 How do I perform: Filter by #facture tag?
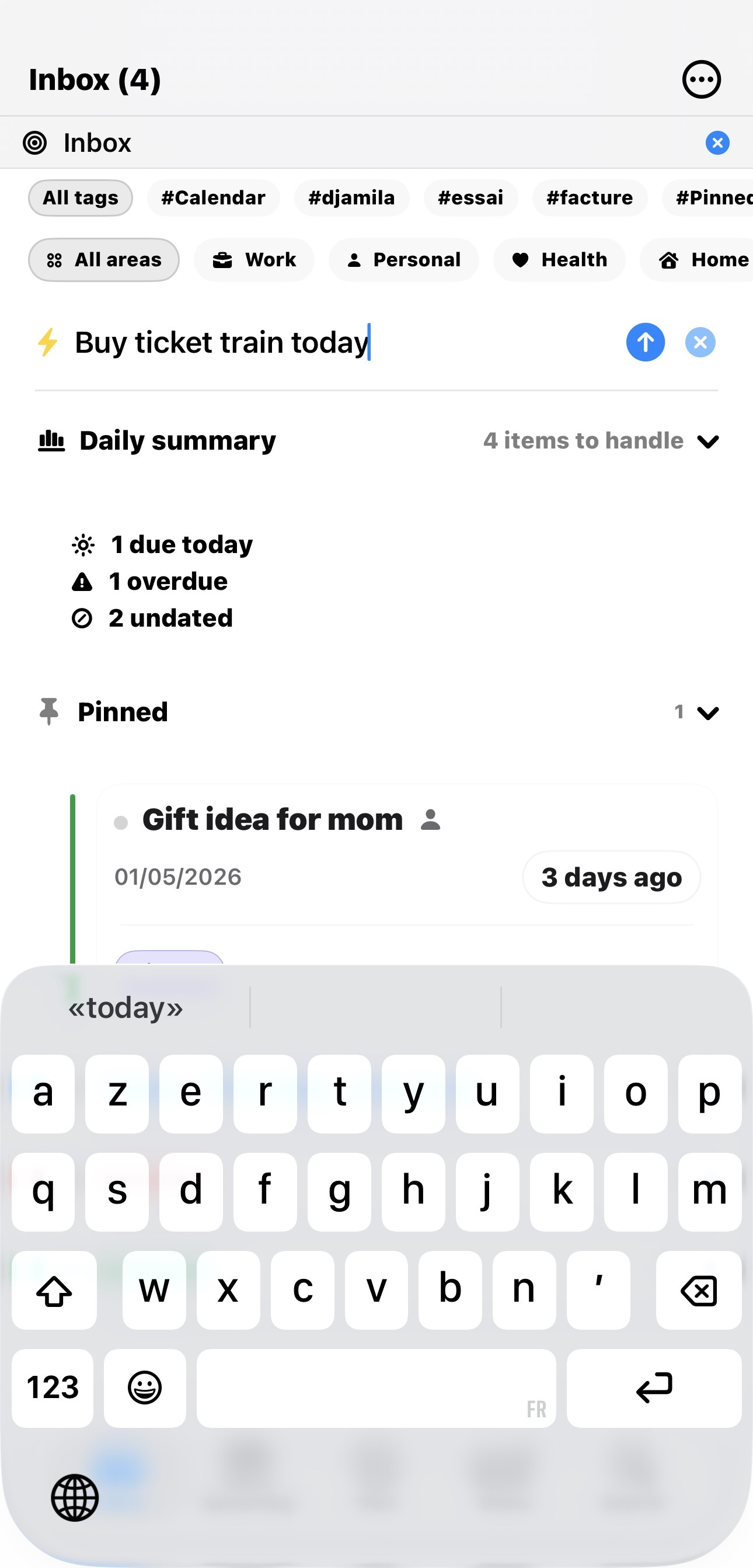(x=589, y=198)
